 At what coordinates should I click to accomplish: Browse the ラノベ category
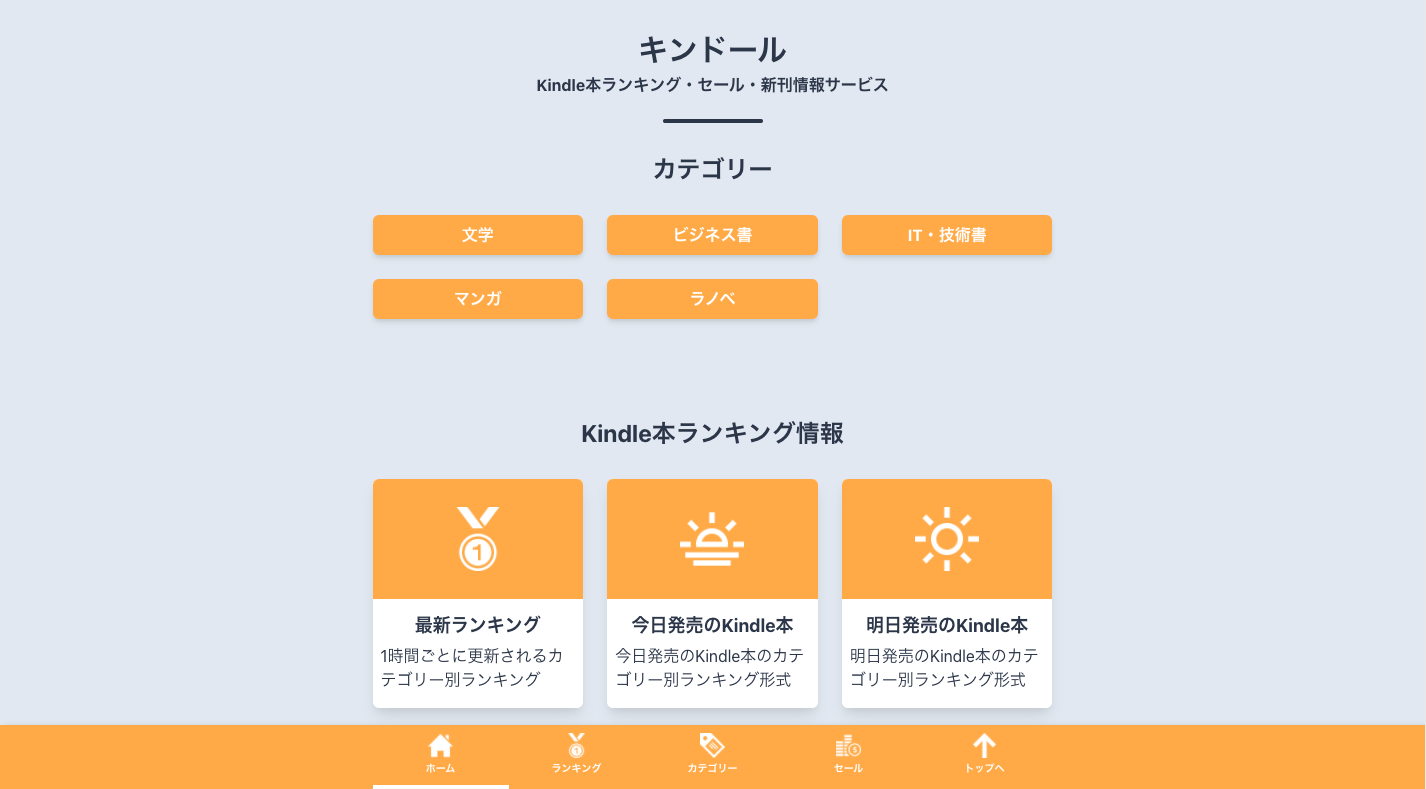(x=712, y=299)
